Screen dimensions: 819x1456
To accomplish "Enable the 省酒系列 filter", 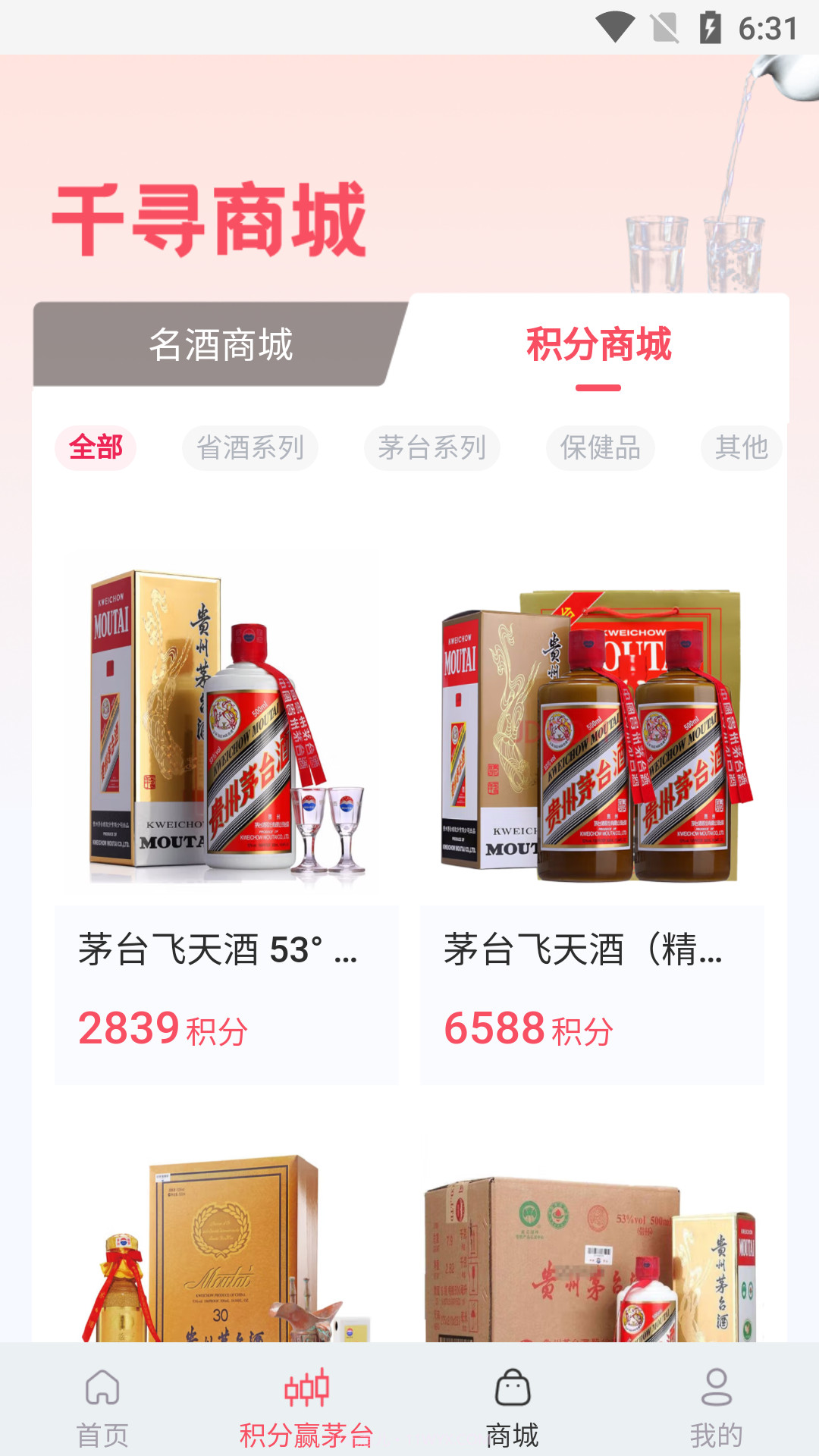I will pyautogui.click(x=250, y=449).
